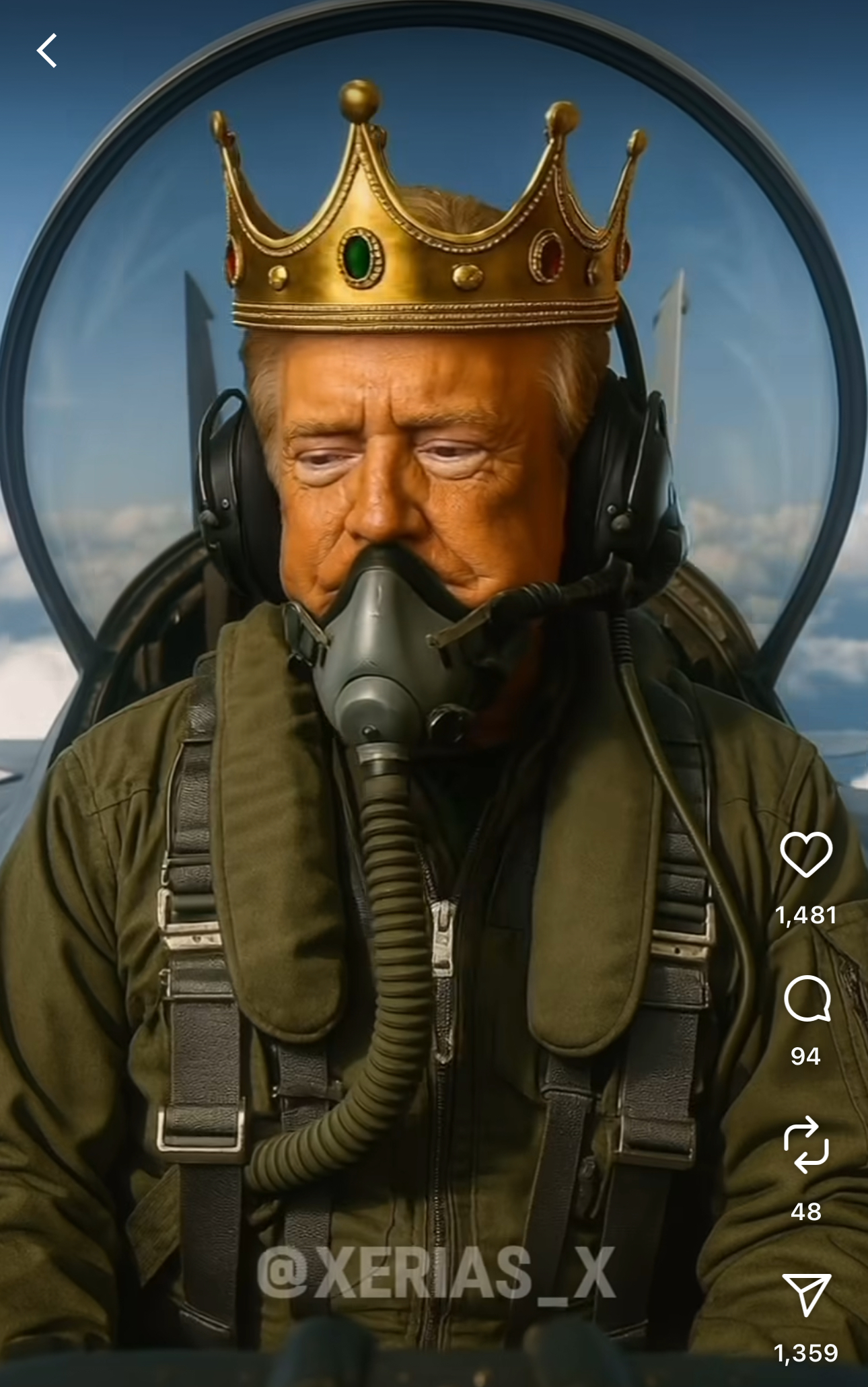Open comments via the speech bubble icon
This screenshot has height=1387, width=868.
(806, 999)
